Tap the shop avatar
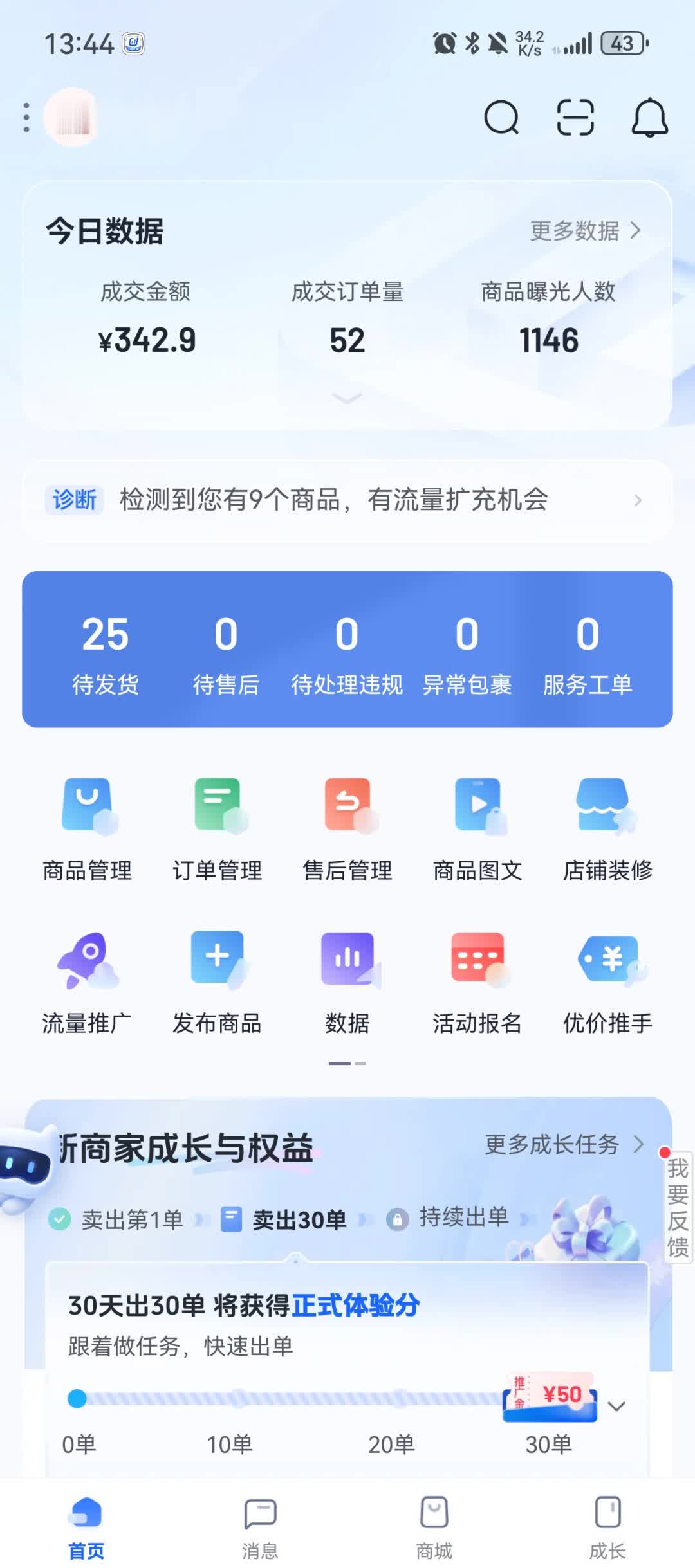Image resolution: width=695 pixels, height=1568 pixels. tap(71, 118)
